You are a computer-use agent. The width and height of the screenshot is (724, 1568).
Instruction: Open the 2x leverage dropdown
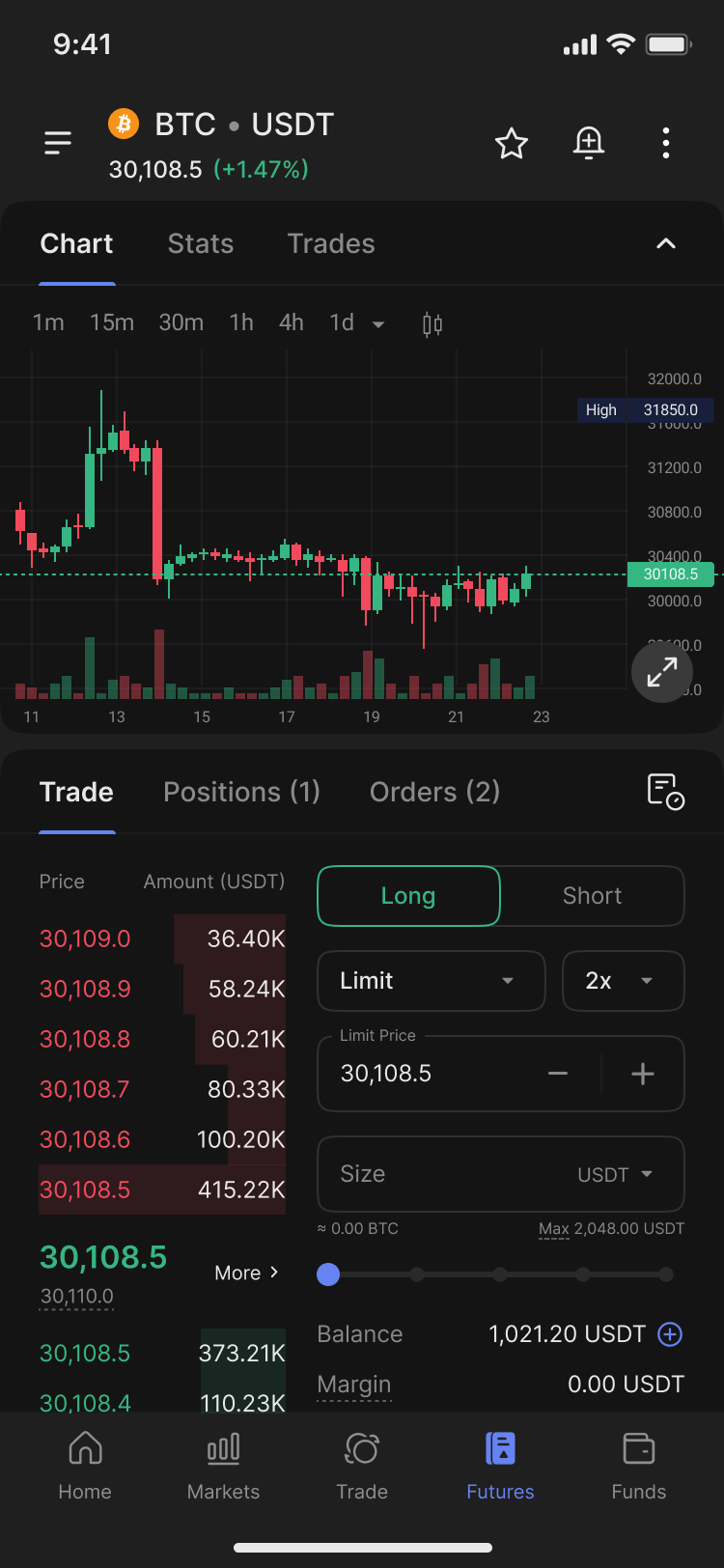[624, 981]
